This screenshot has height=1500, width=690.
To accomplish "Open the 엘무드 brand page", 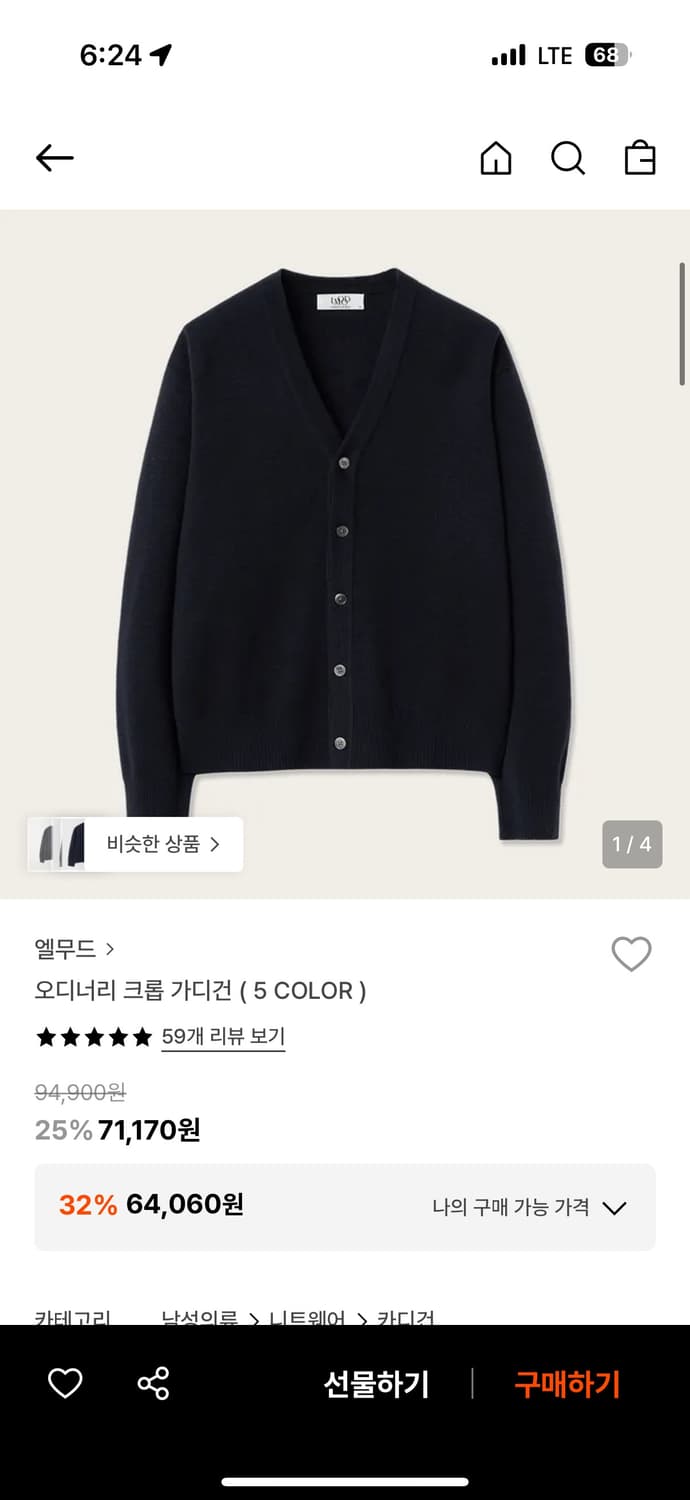I will 75,948.
